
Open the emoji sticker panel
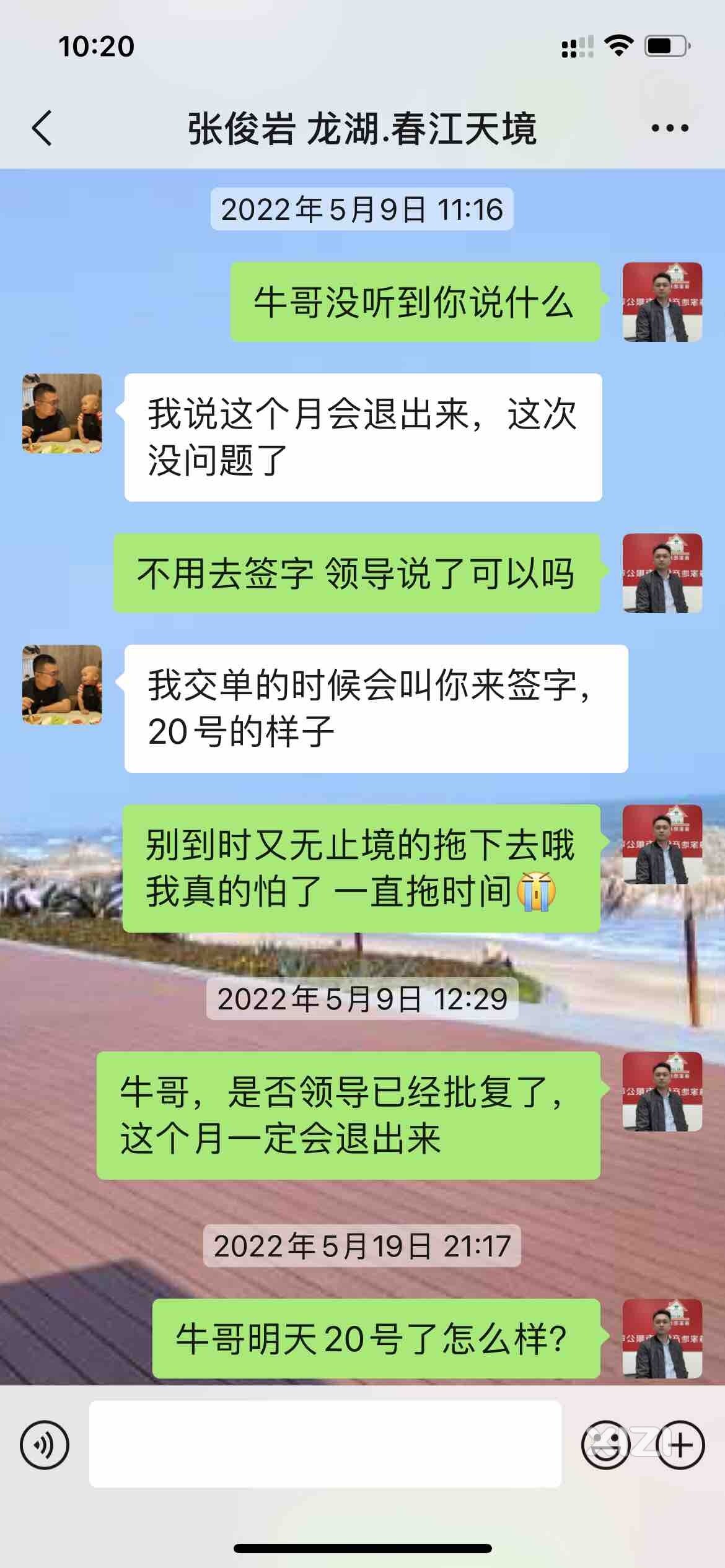[x=605, y=1445]
